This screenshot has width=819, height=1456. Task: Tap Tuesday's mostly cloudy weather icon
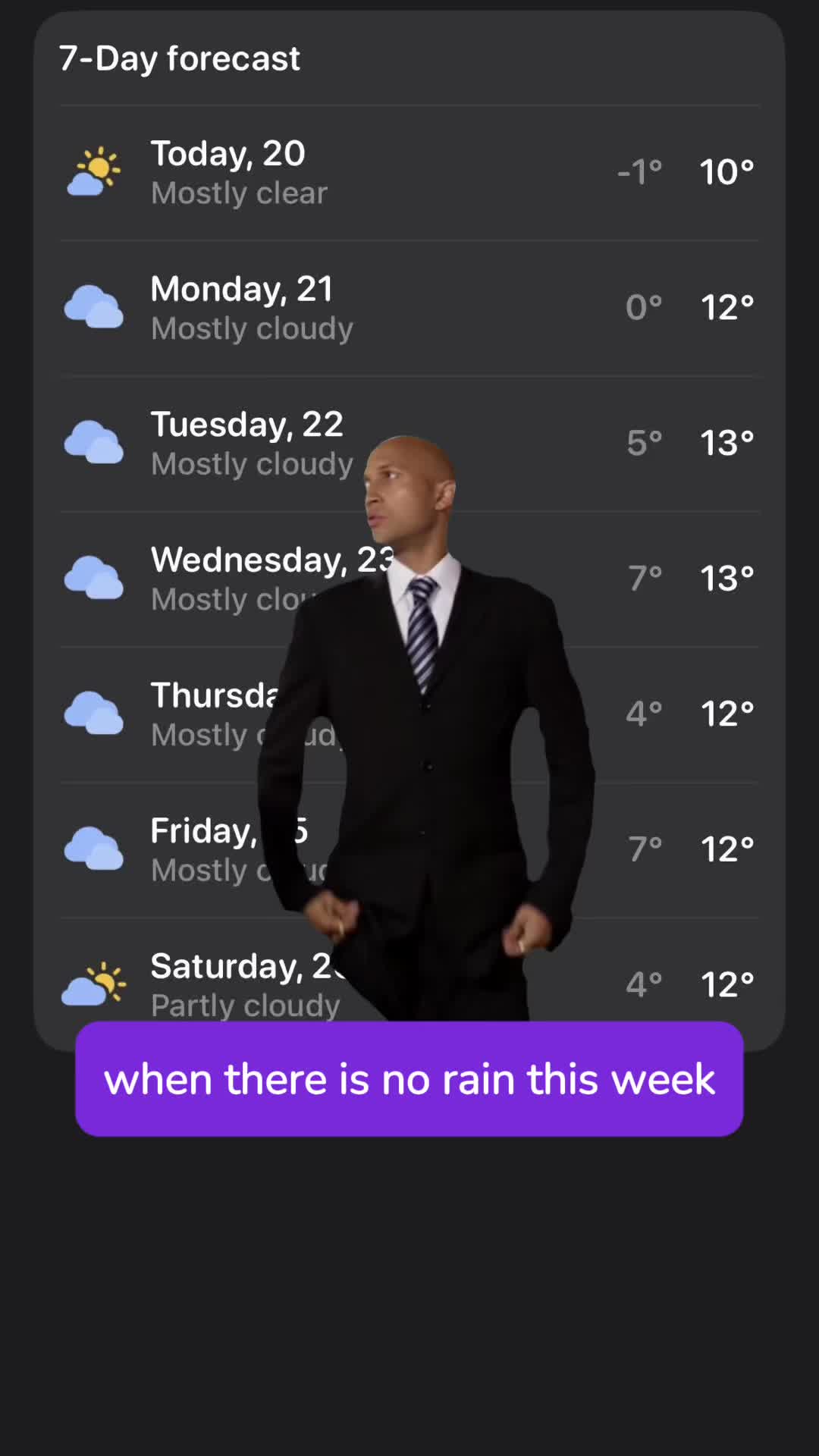93,441
